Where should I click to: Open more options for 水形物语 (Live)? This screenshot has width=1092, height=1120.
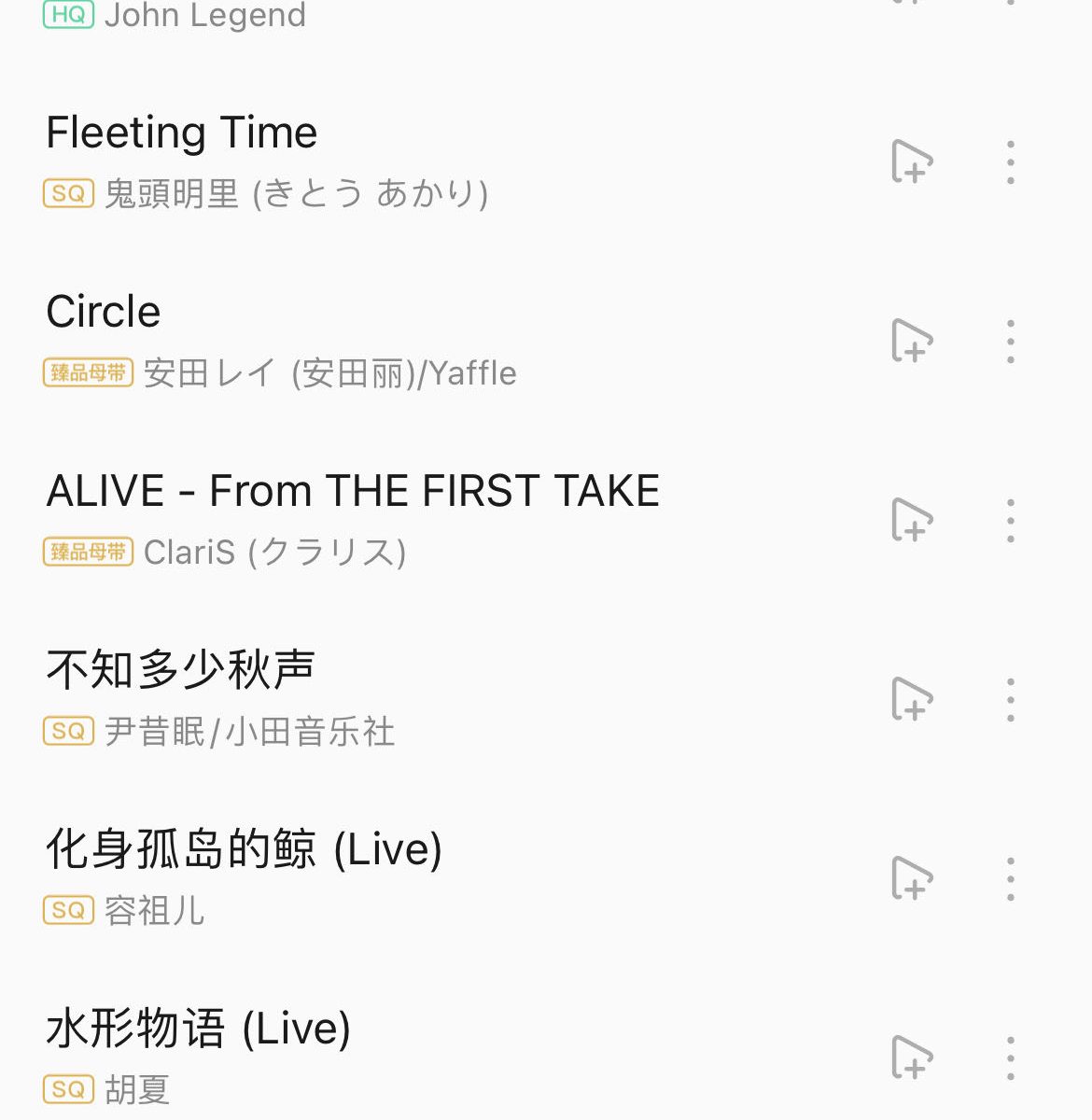pyautogui.click(x=1010, y=1058)
